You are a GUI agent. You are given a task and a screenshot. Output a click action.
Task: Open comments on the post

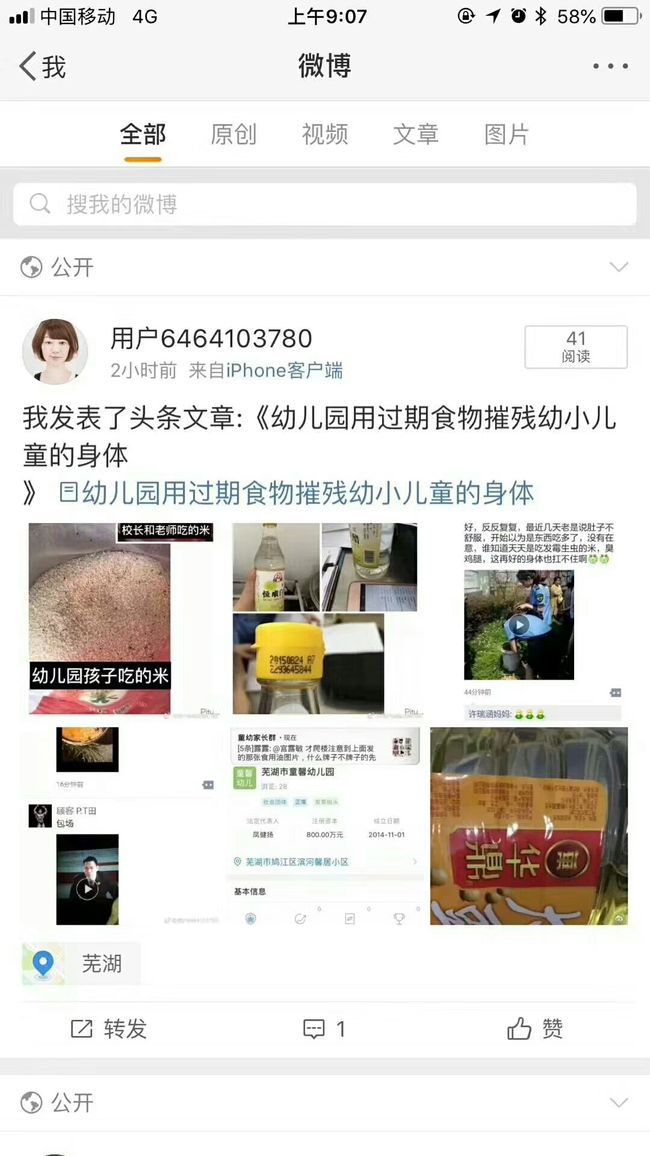(x=324, y=1029)
